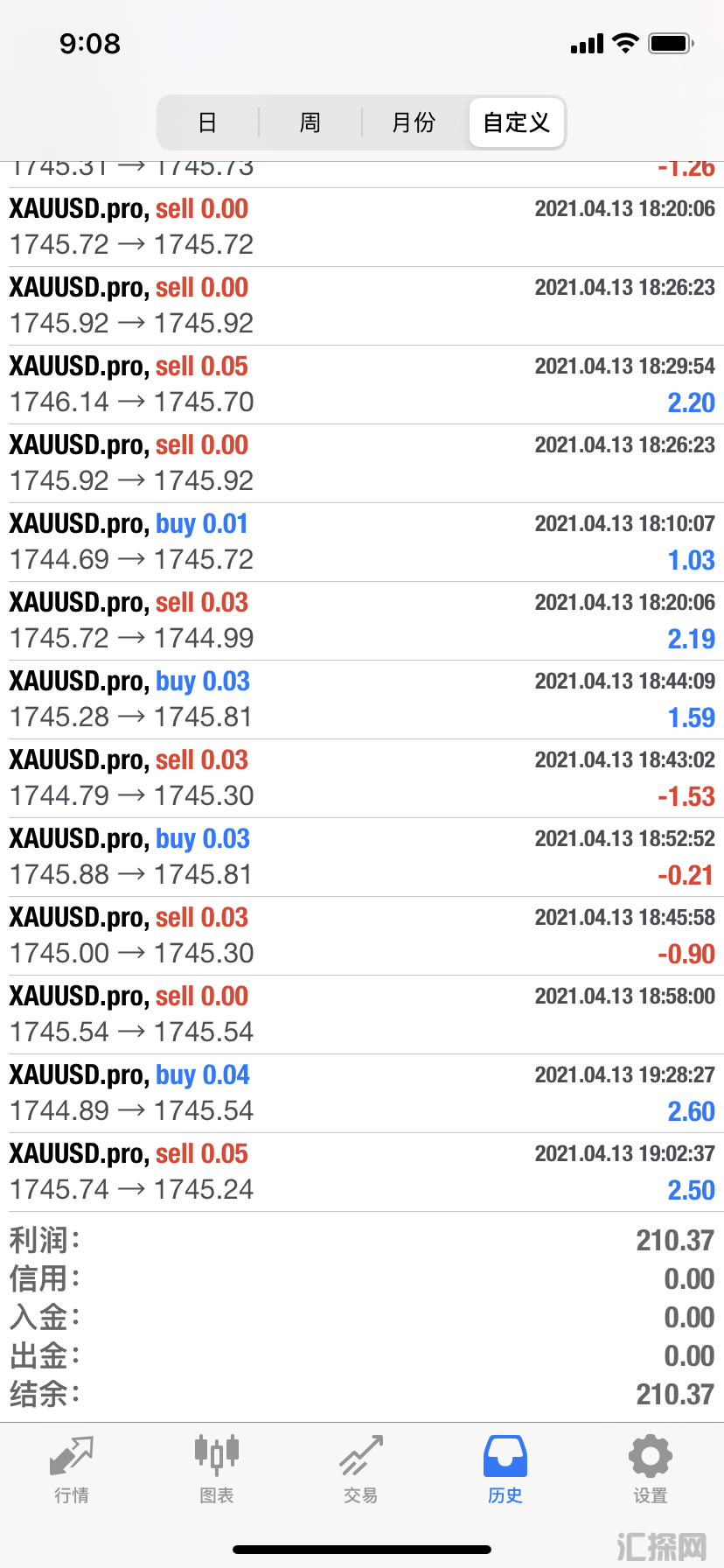Open the sell 0.03 trade at 18:45:58

tap(362, 936)
